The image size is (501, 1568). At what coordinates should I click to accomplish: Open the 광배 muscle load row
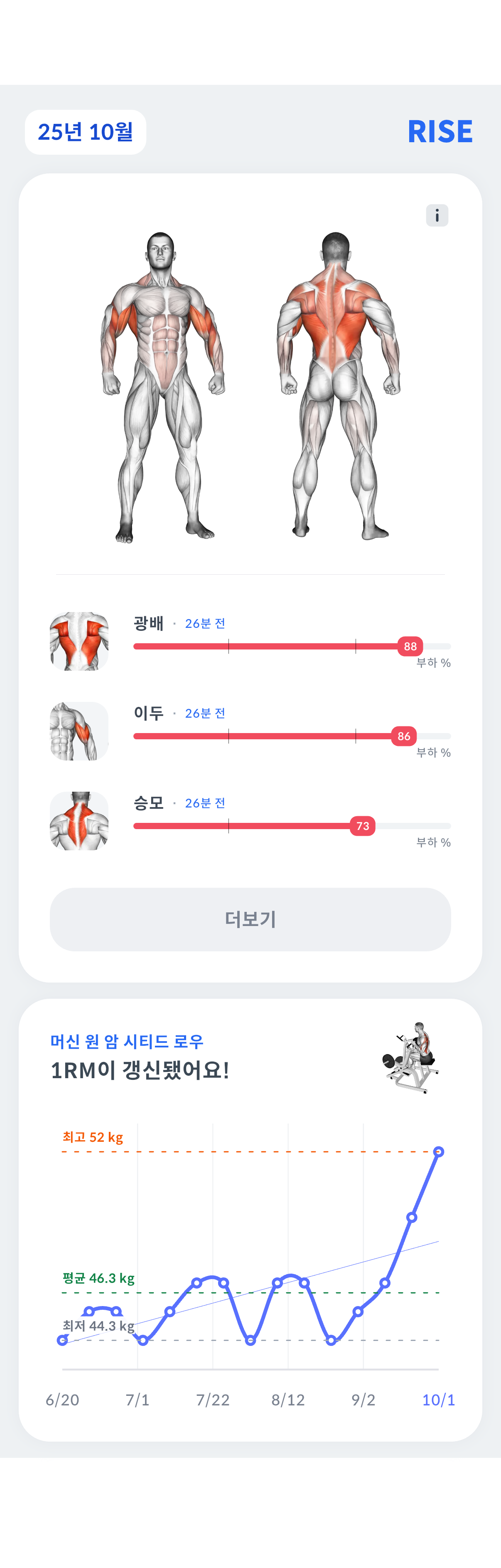[x=250, y=641]
